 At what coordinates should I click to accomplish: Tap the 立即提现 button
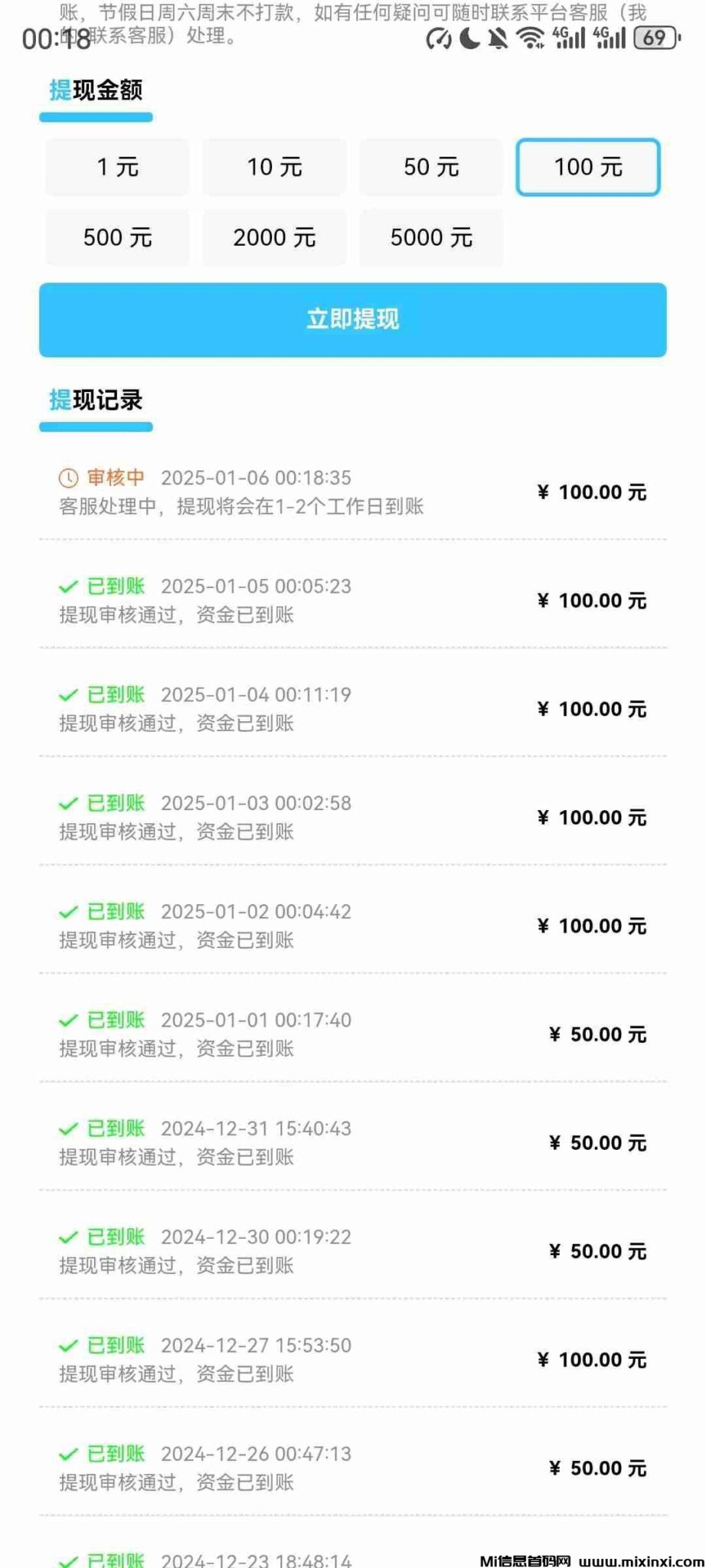pos(353,319)
